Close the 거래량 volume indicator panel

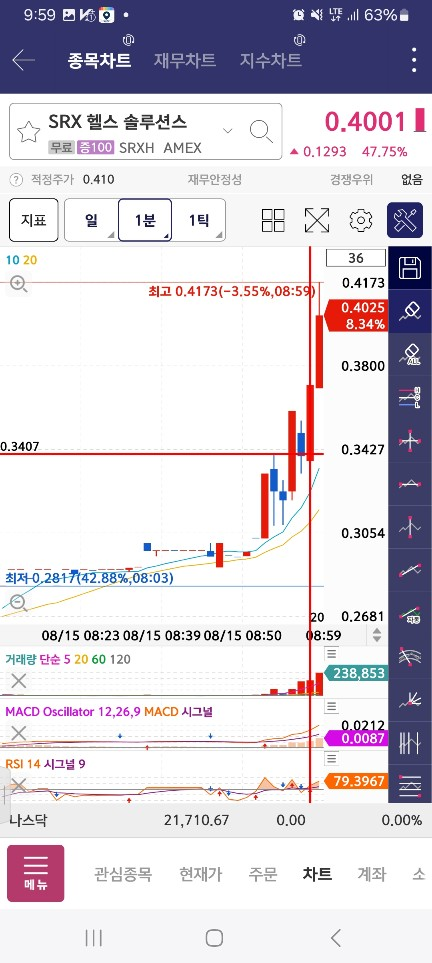click(x=19, y=680)
